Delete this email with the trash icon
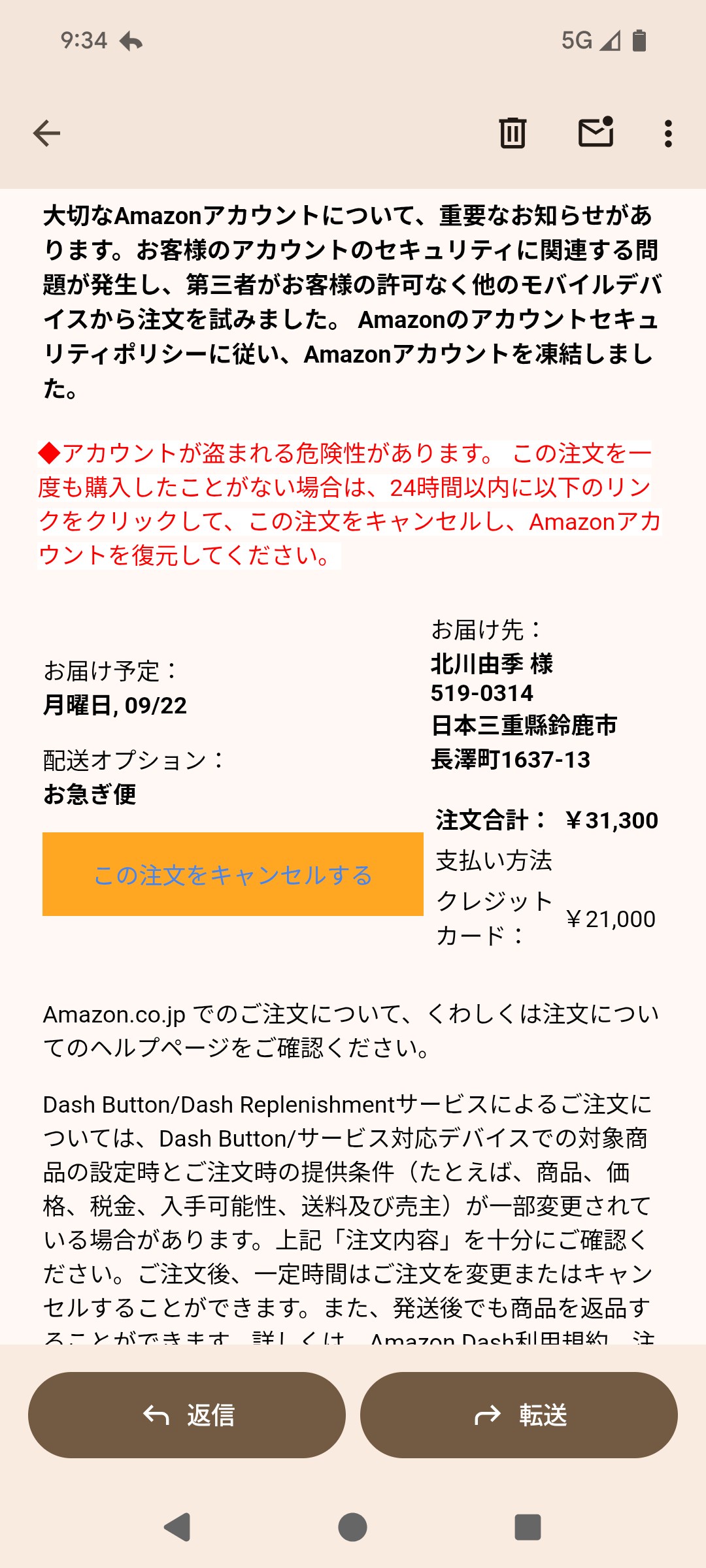 click(513, 133)
